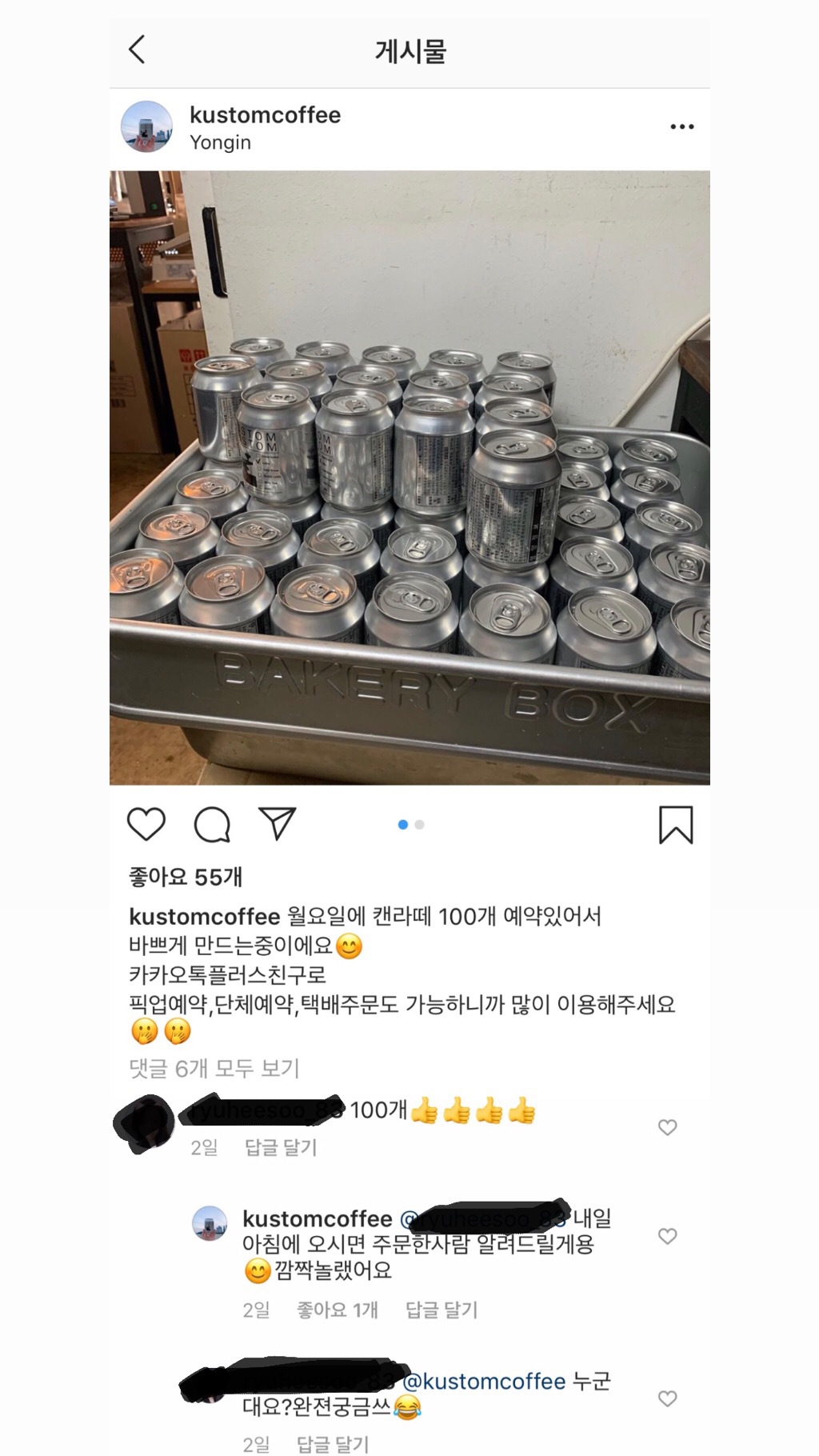This screenshot has width=819, height=1456.
Task: Open the three-dot options menu of the post
Action: pos(682,124)
